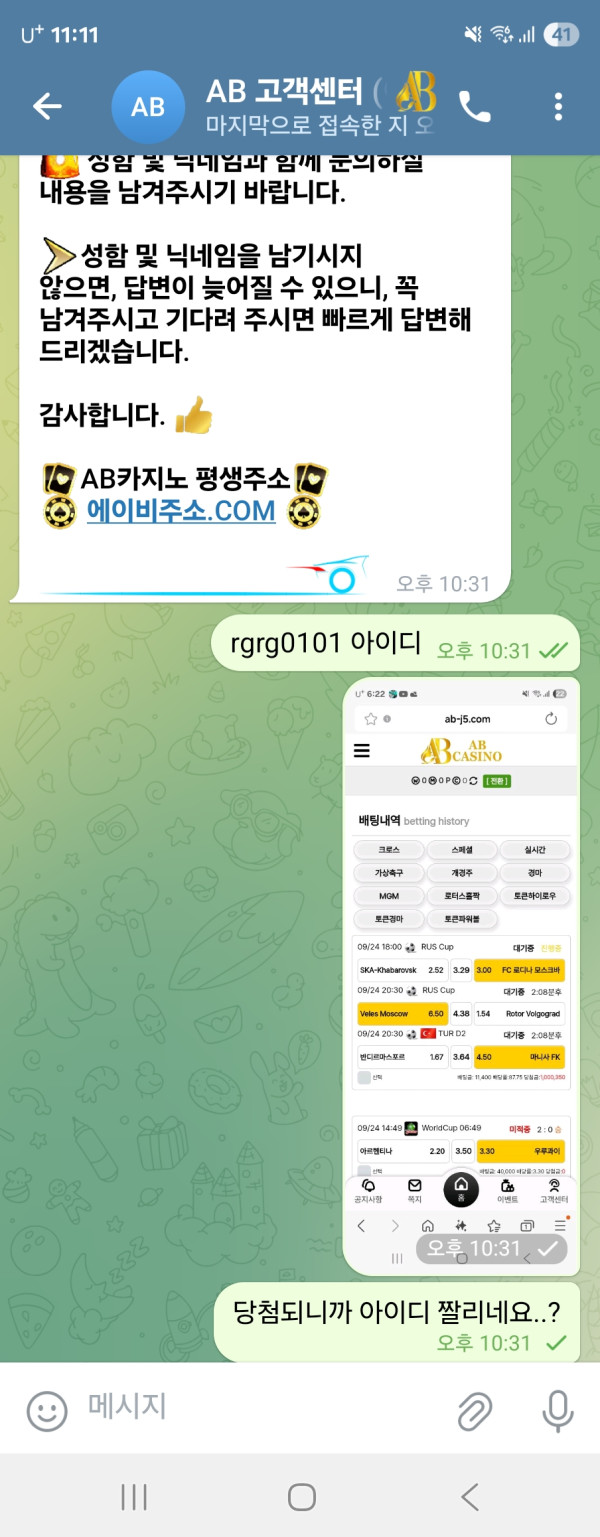Image resolution: width=600 pixels, height=1537 pixels.
Task: Focus the 메시지 input field
Action: (250, 1407)
